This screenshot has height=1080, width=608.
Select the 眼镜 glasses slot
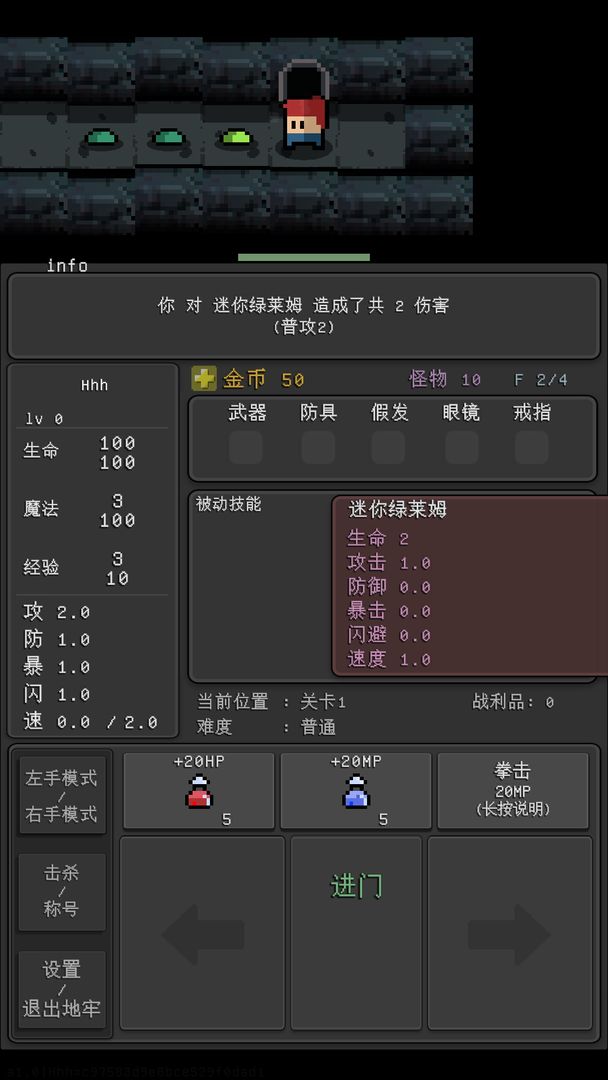(x=461, y=447)
